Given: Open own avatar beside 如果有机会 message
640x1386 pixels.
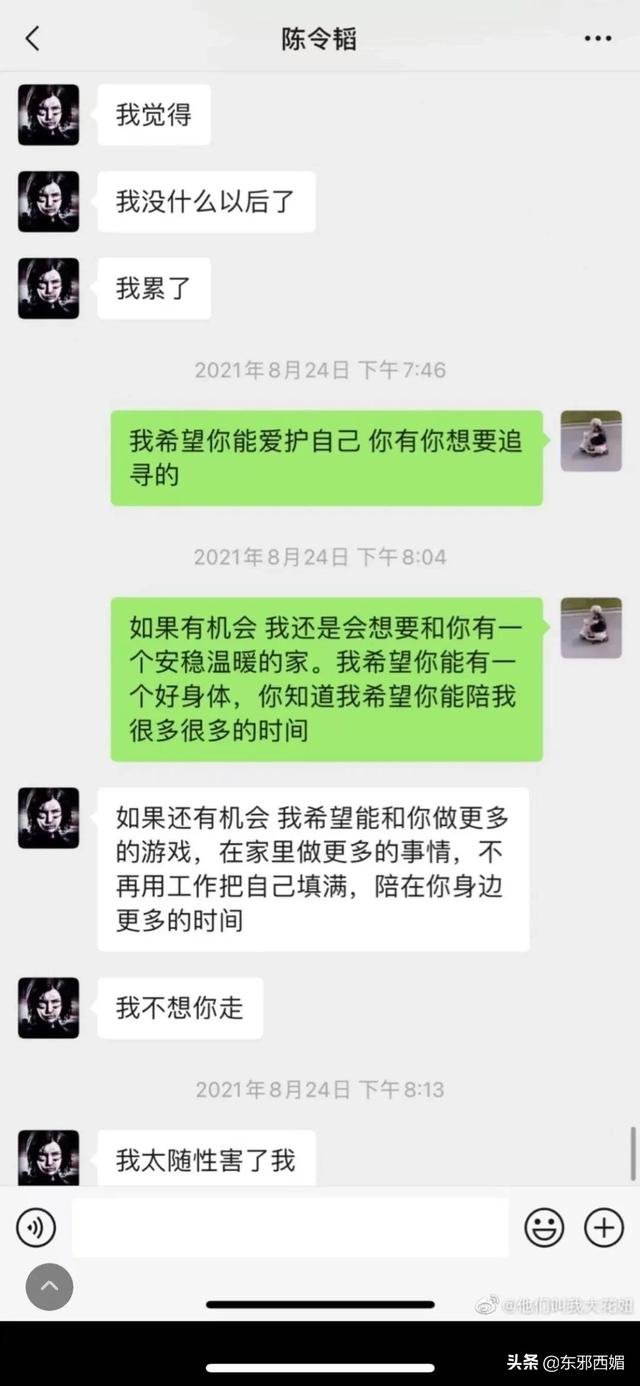Looking at the screenshot, I should [x=590, y=628].
